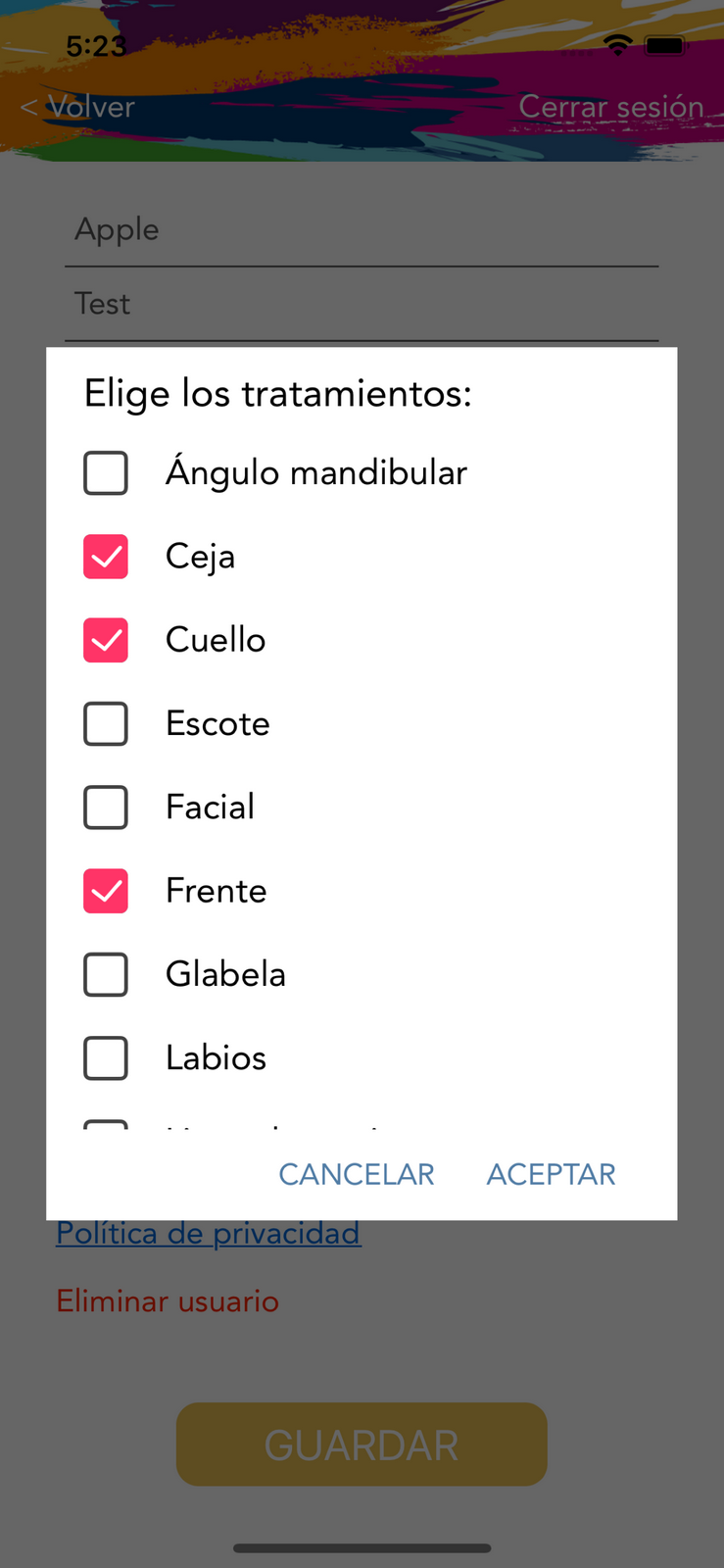Deselect the Frente checkbox
Image resolution: width=724 pixels, height=1568 pixels.
(106, 891)
